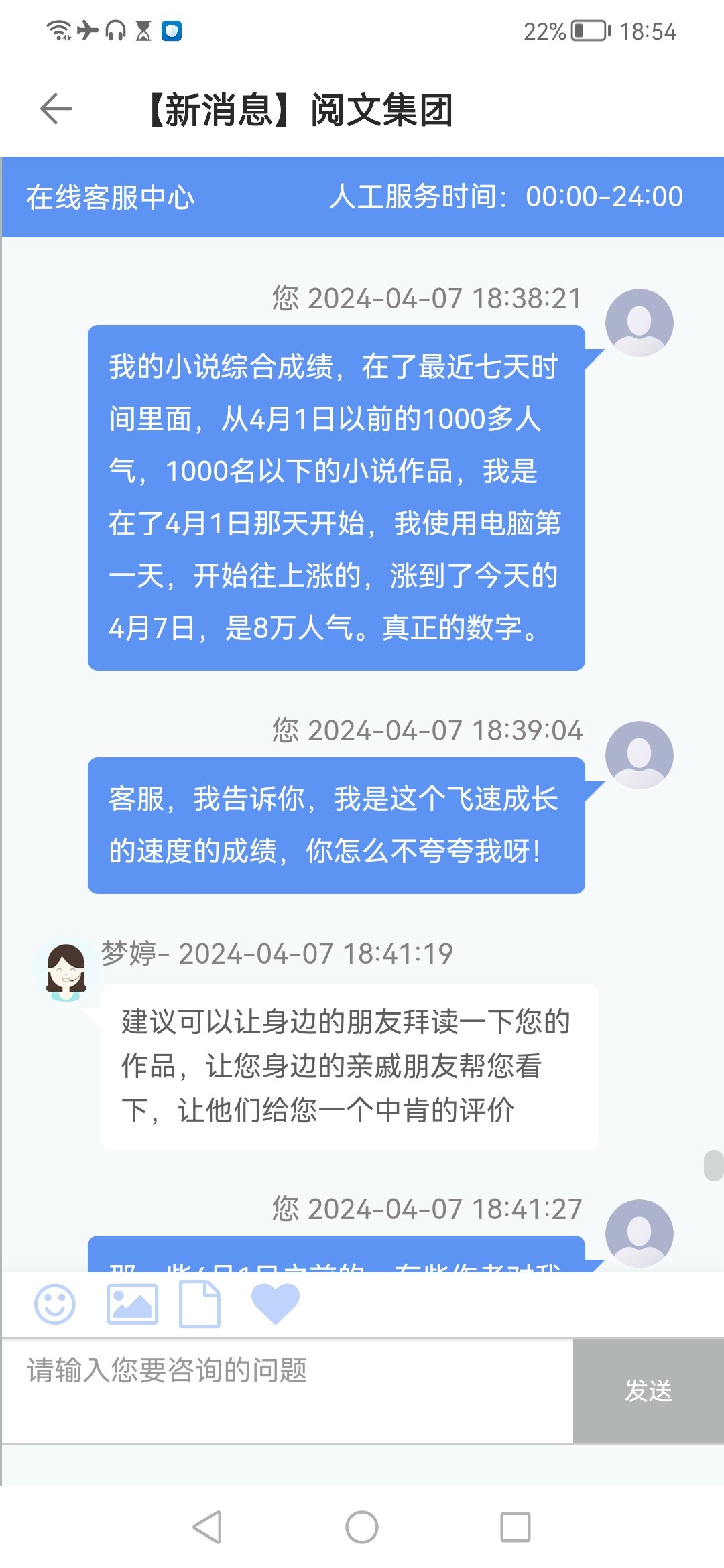The image size is (724, 1568).
Task: Tap the 发送 send button
Action: coord(648,1390)
